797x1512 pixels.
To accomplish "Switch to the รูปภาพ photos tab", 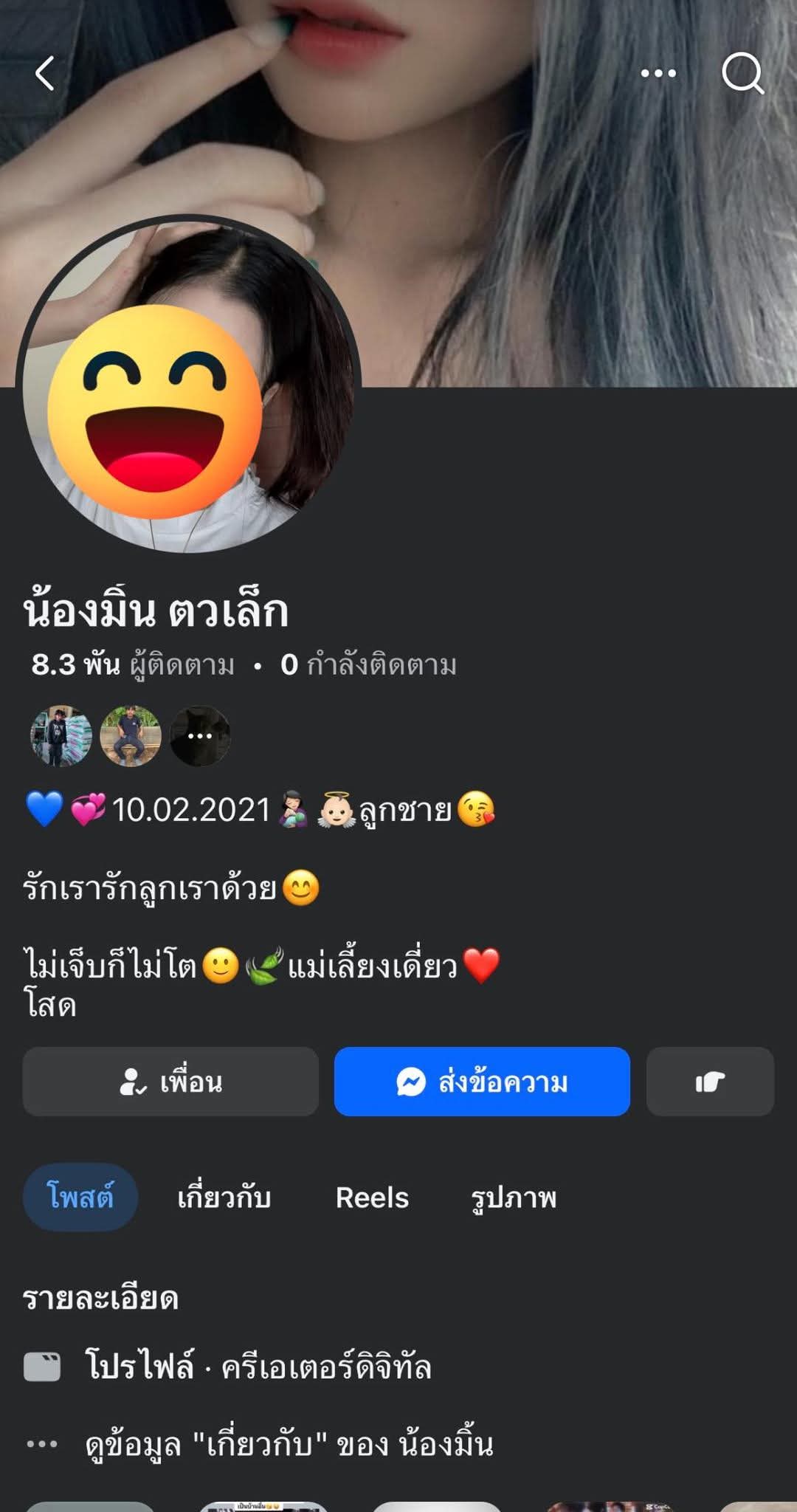I will point(514,1197).
